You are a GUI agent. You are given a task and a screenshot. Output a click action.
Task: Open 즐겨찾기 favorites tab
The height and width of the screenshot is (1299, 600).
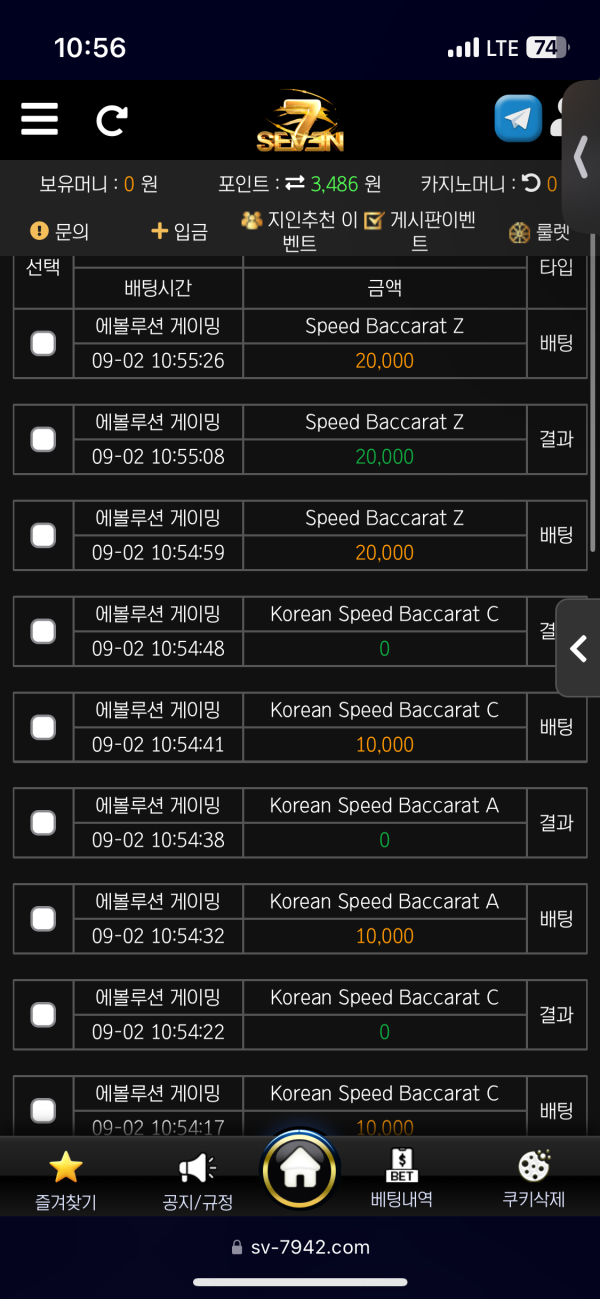(66, 1179)
